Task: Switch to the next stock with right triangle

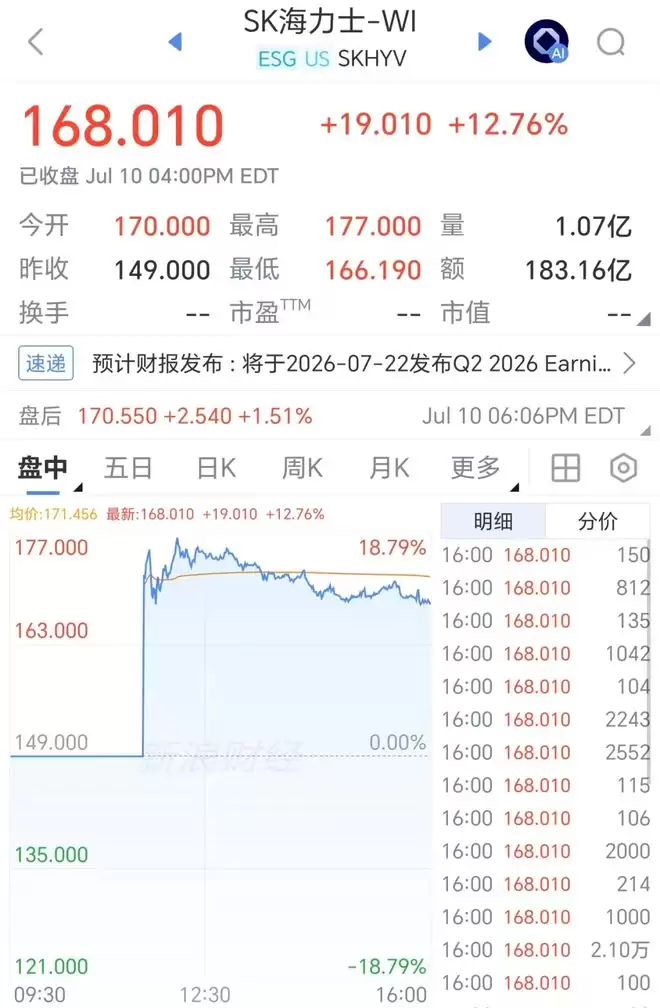Action: [485, 42]
